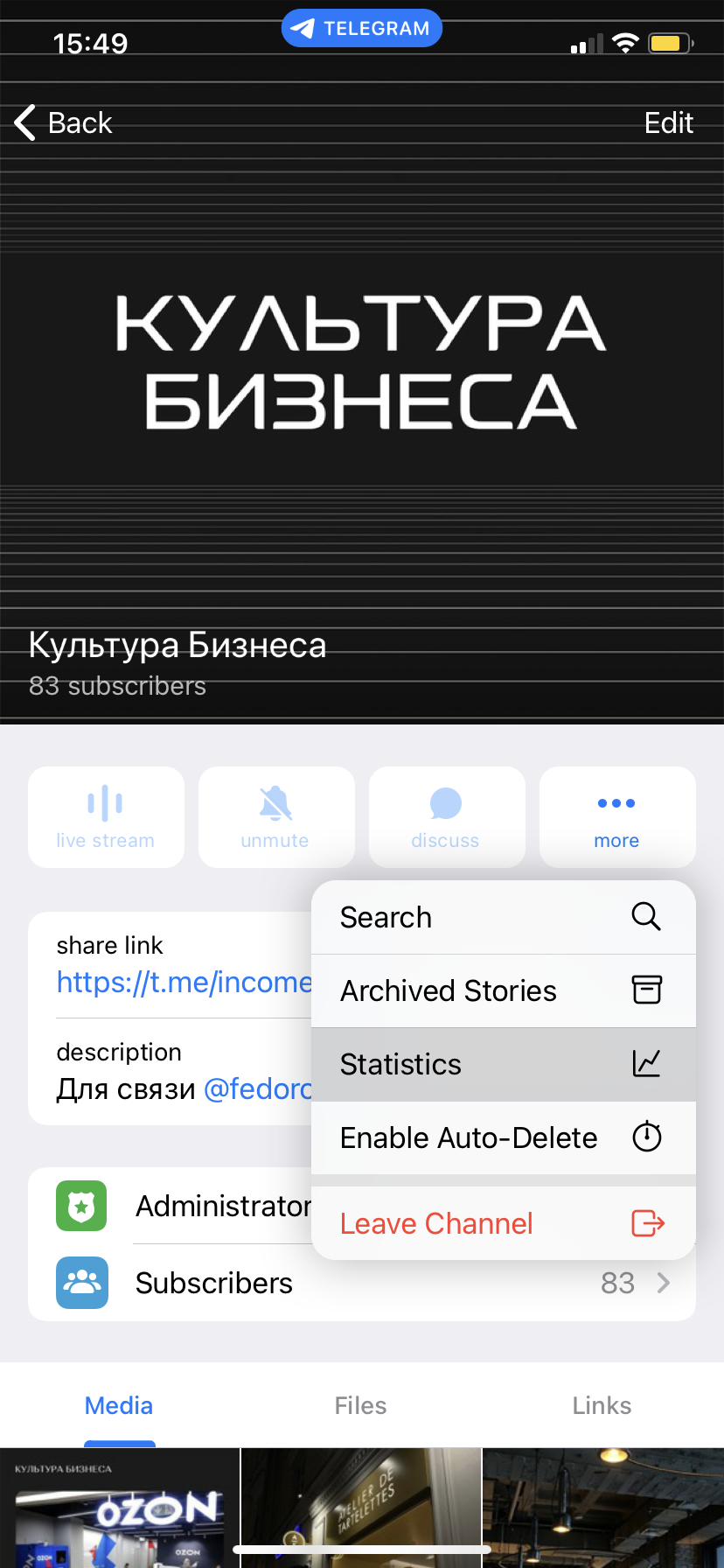Open the OZON media thumbnail
This screenshot has width=724, height=1568.
(120, 1508)
